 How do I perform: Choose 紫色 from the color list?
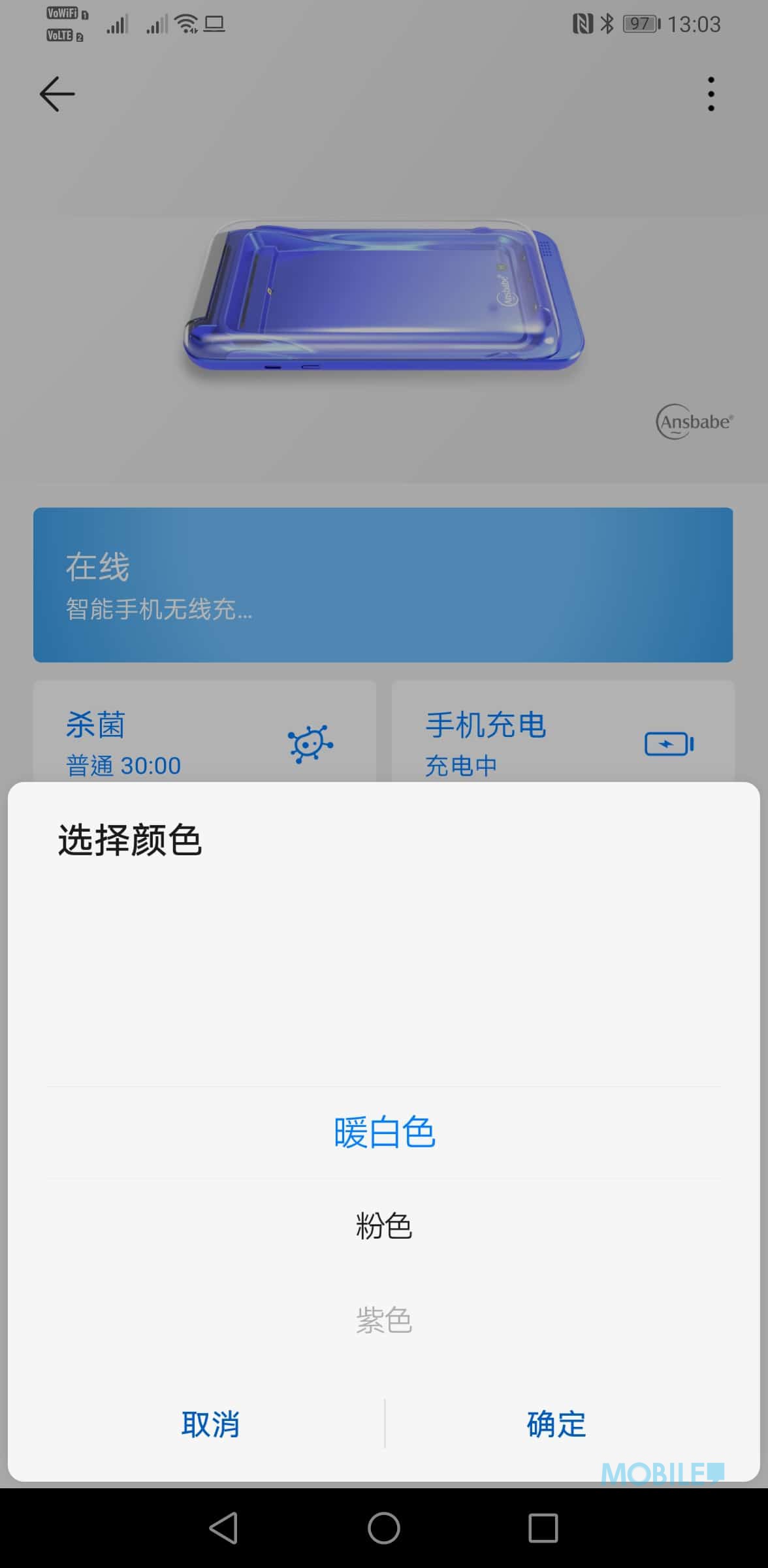pyautogui.click(x=384, y=1320)
